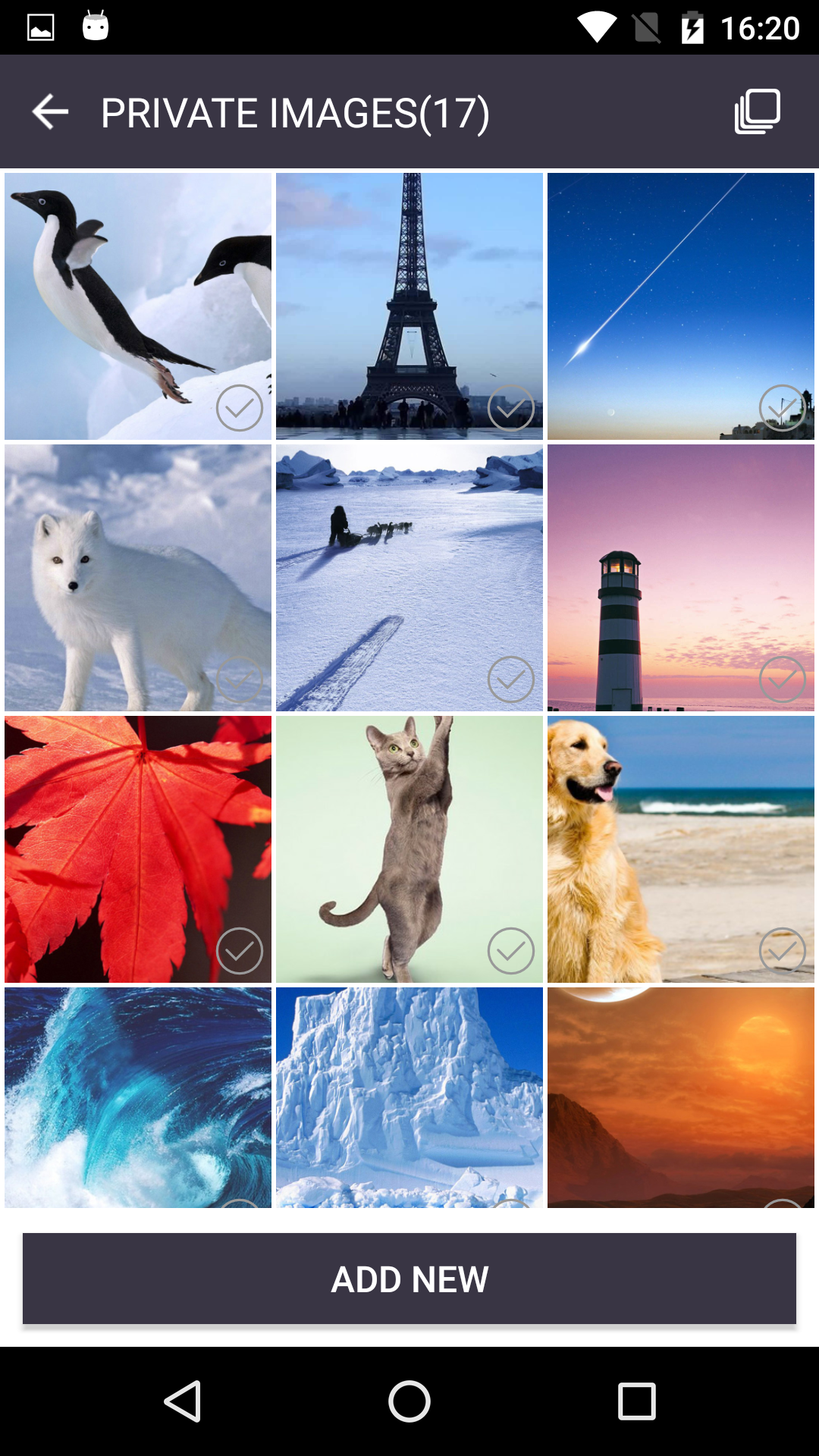Tap the select-all stacked squares icon

(x=758, y=111)
